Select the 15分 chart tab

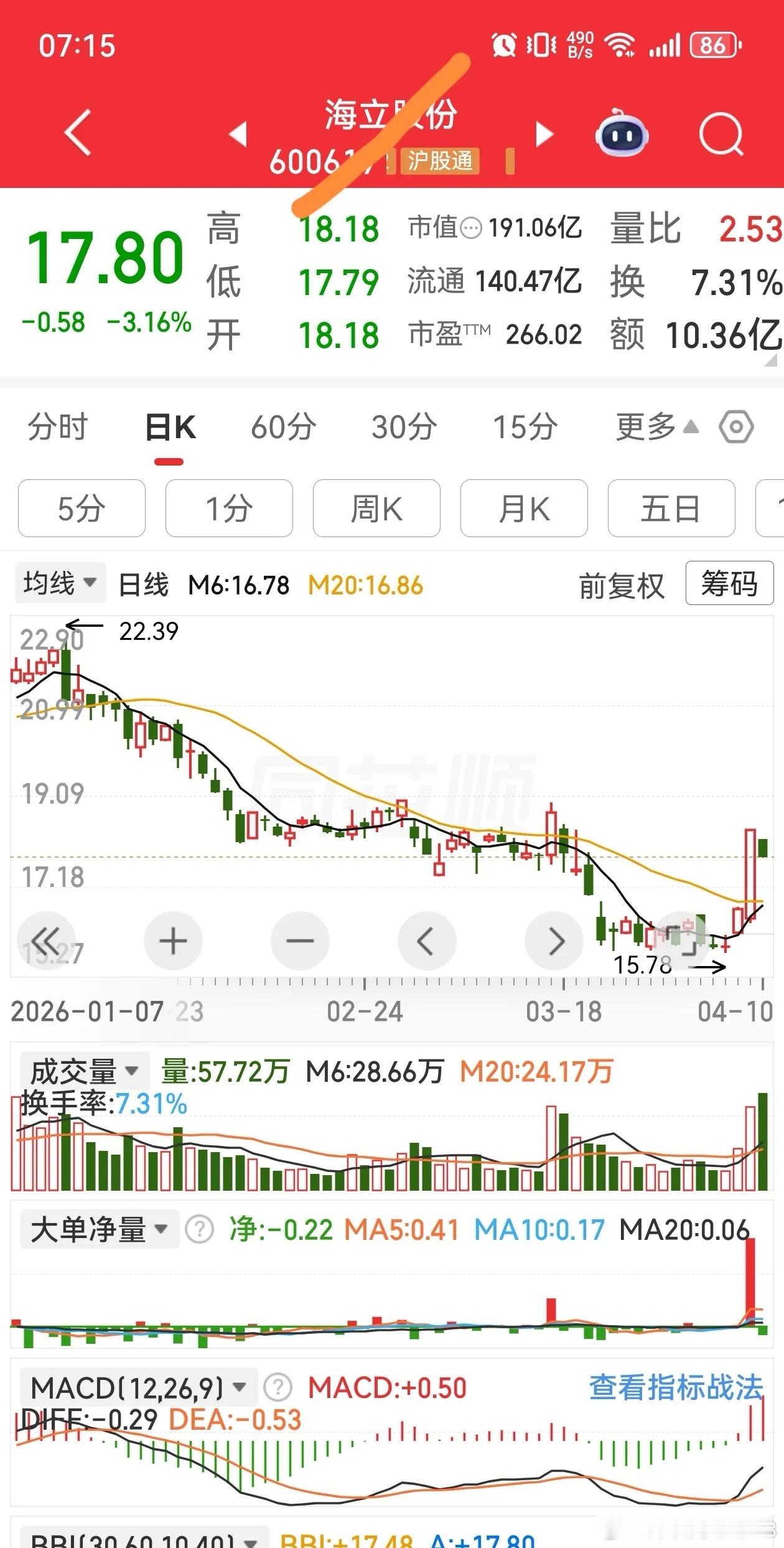tap(525, 427)
